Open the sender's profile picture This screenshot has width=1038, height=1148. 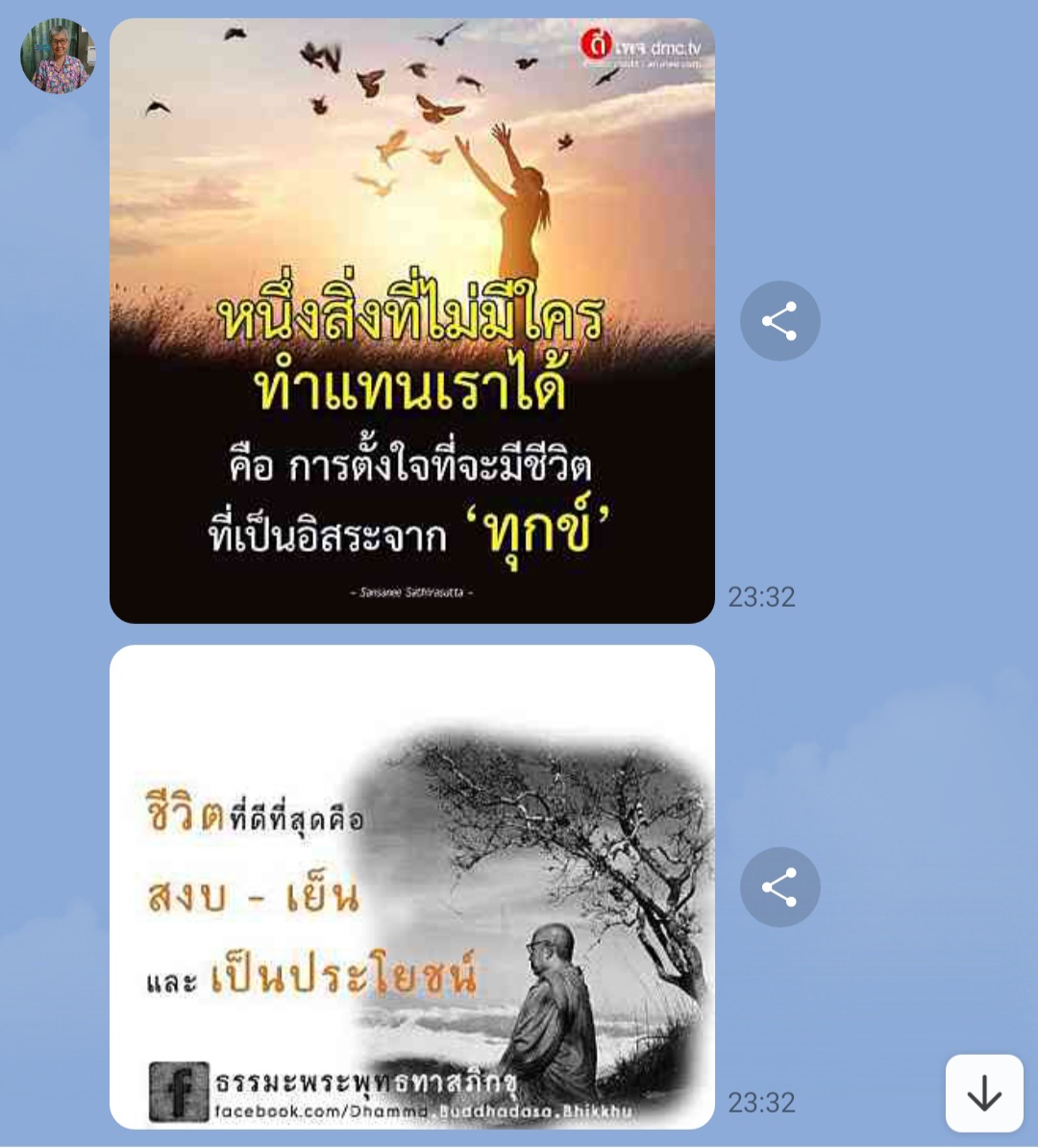pos(58,56)
